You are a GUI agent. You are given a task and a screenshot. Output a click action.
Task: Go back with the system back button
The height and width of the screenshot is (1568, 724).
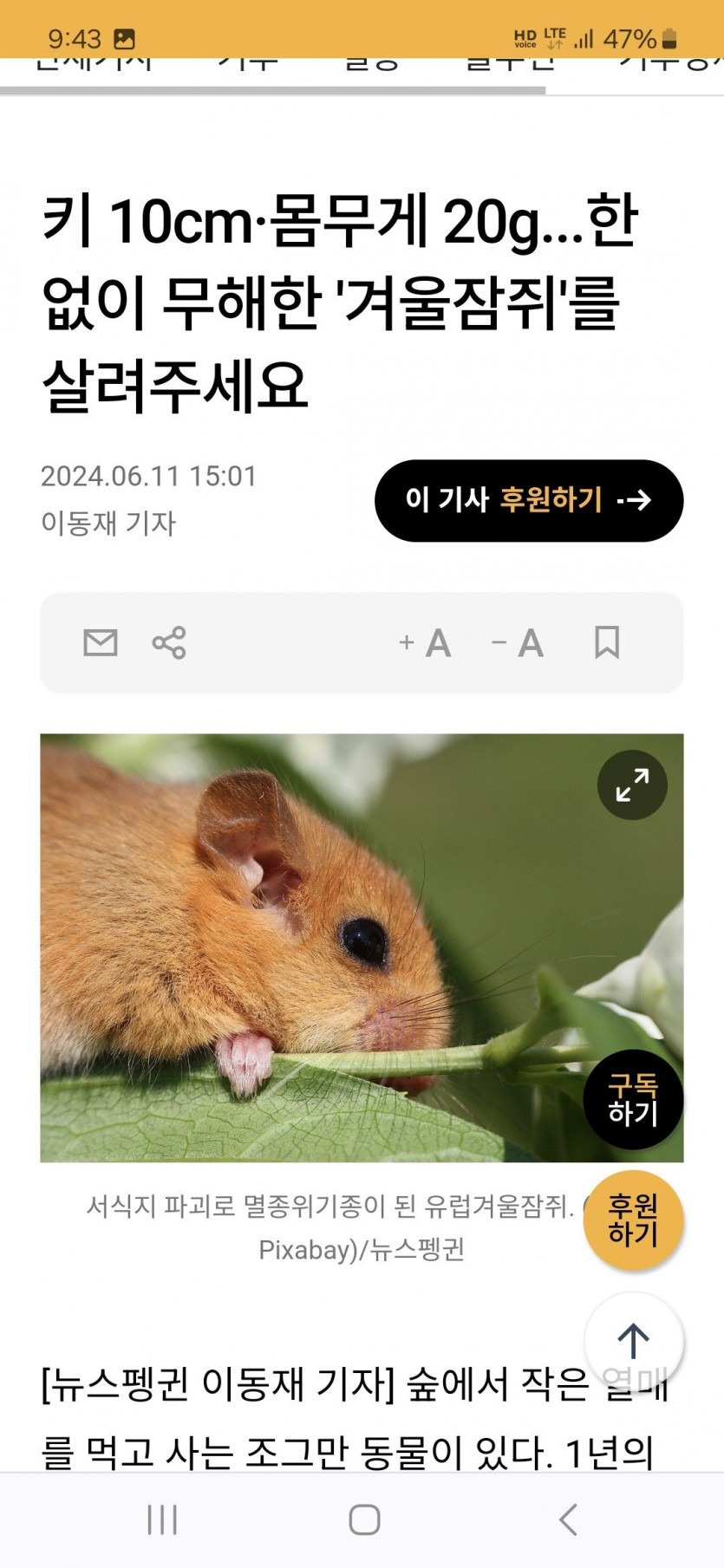pos(568,1519)
